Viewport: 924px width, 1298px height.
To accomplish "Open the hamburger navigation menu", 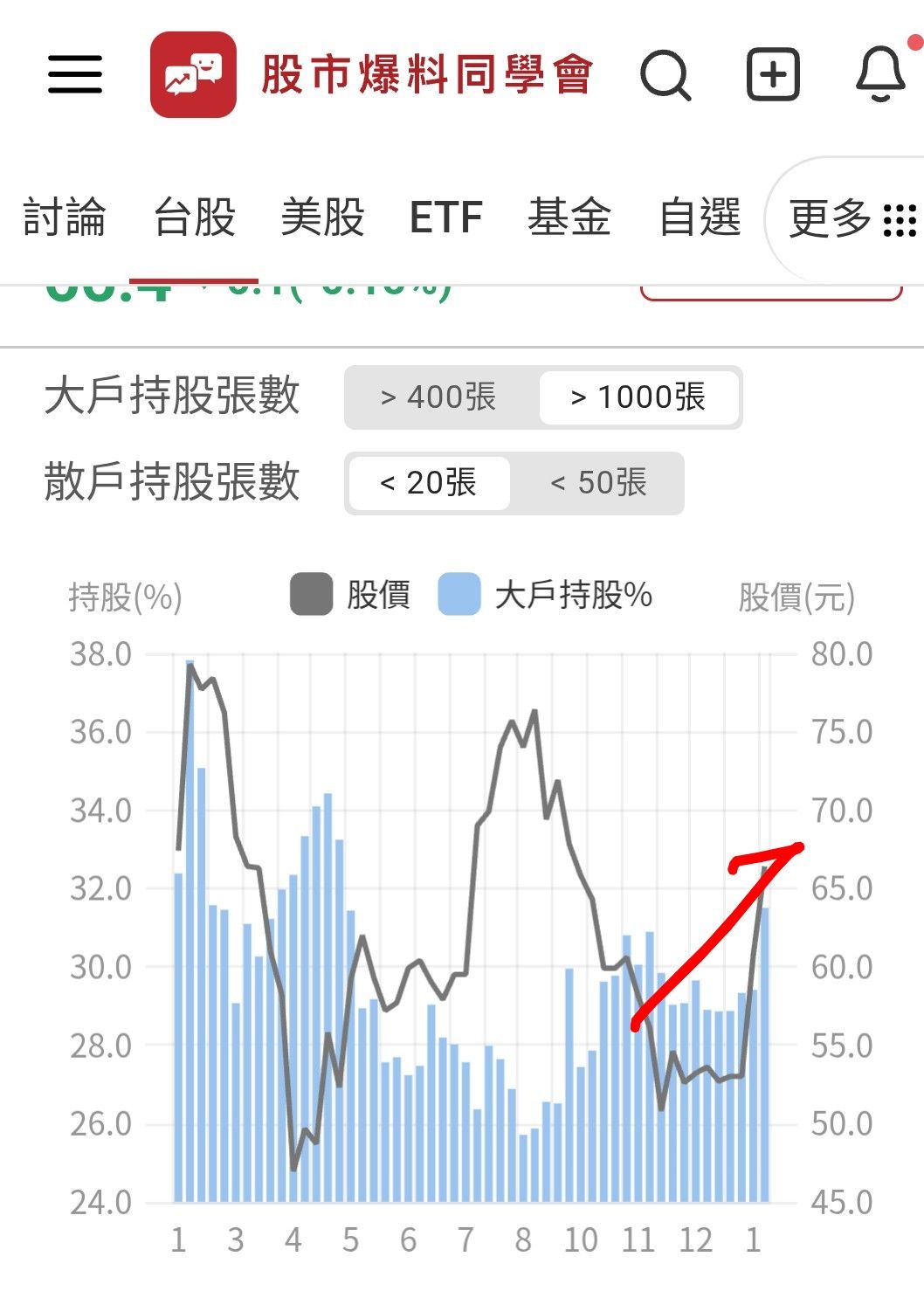I will click(74, 75).
